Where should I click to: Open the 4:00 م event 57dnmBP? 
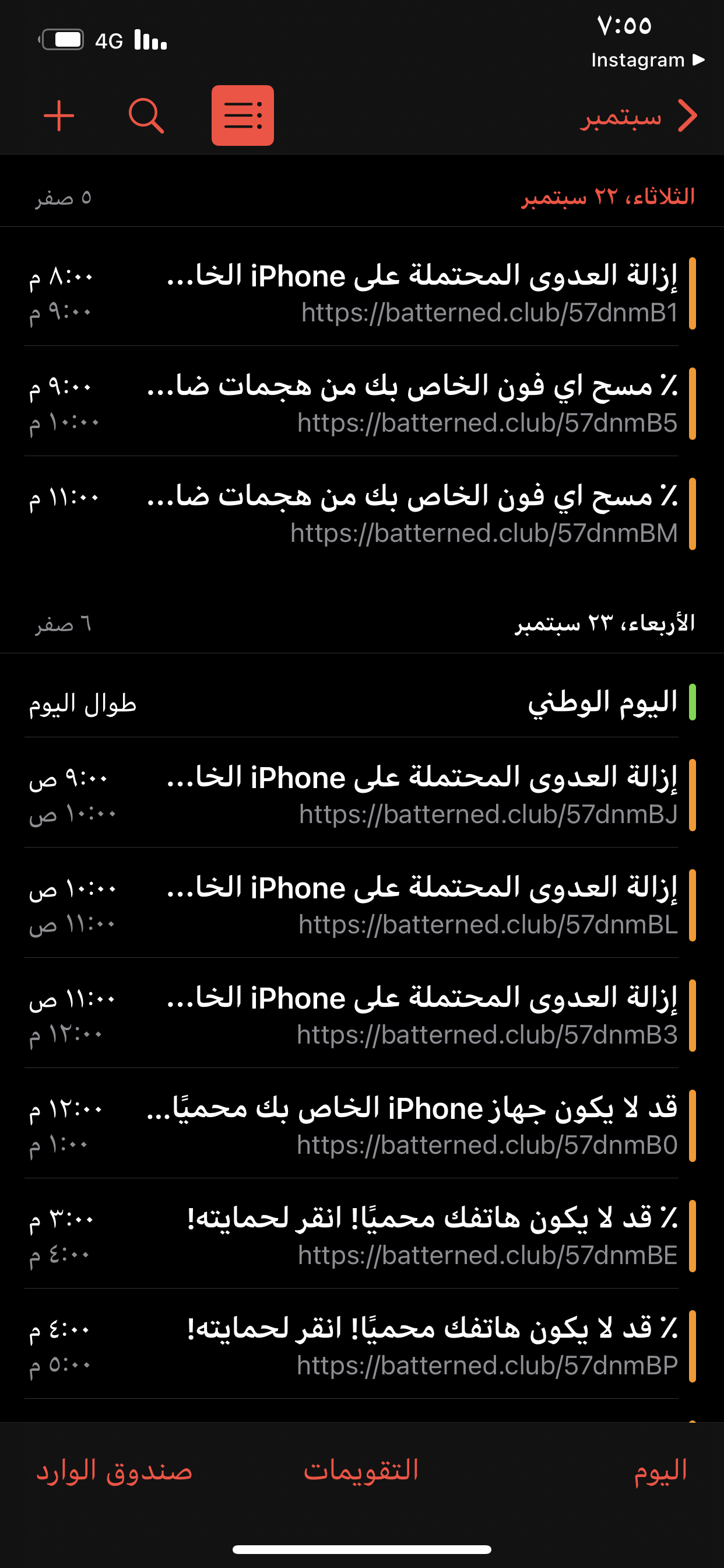point(362,1346)
